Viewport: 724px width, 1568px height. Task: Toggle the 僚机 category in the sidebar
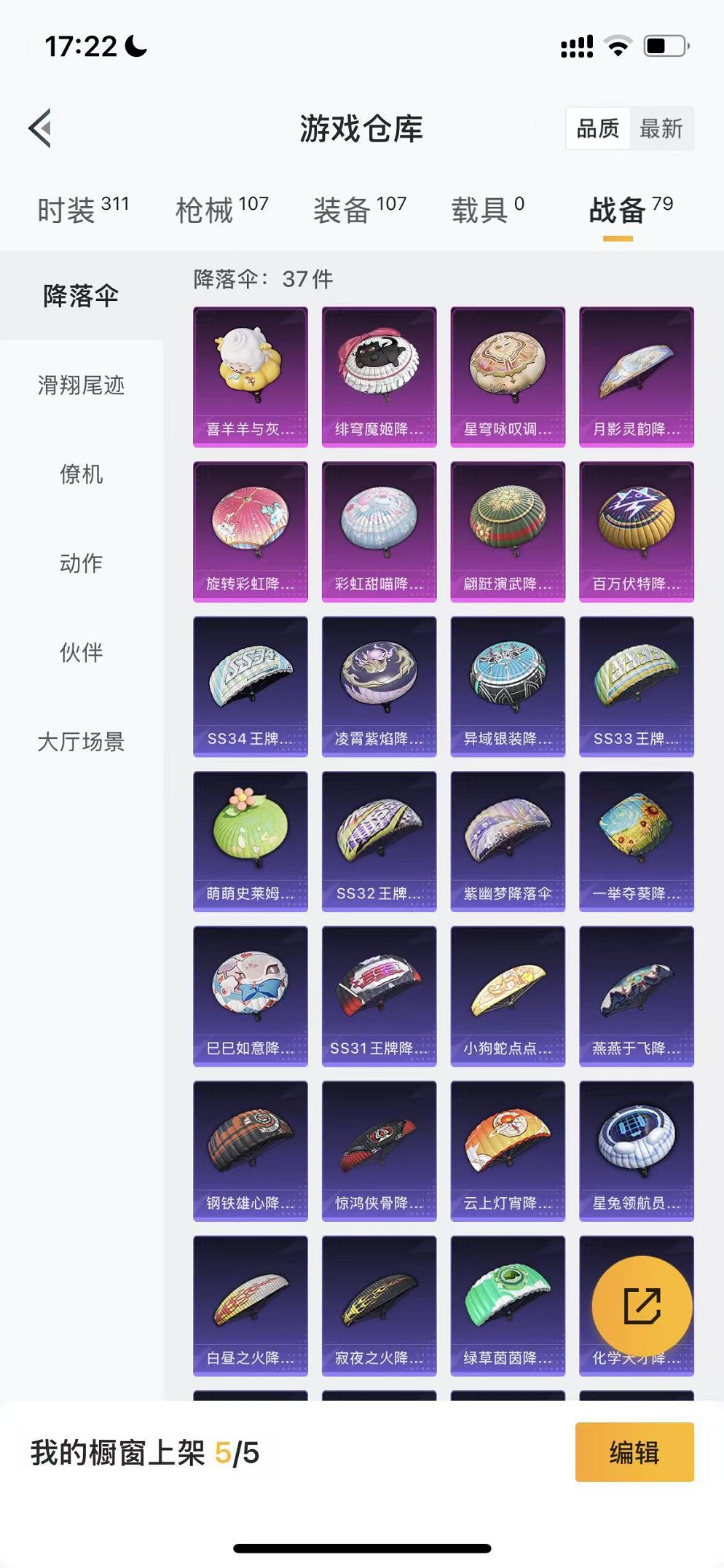click(82, 475)
